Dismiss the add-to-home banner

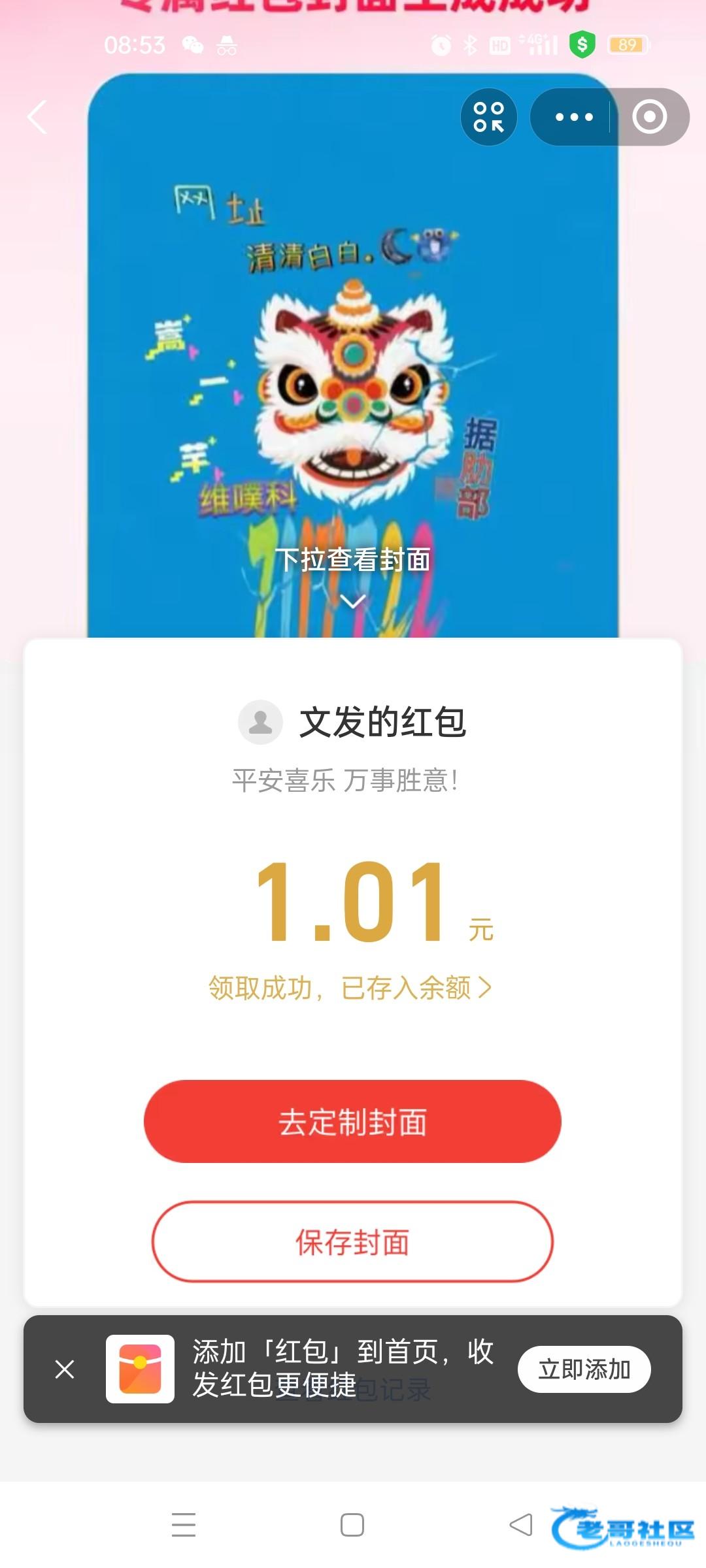click(x=65, y=1369)
